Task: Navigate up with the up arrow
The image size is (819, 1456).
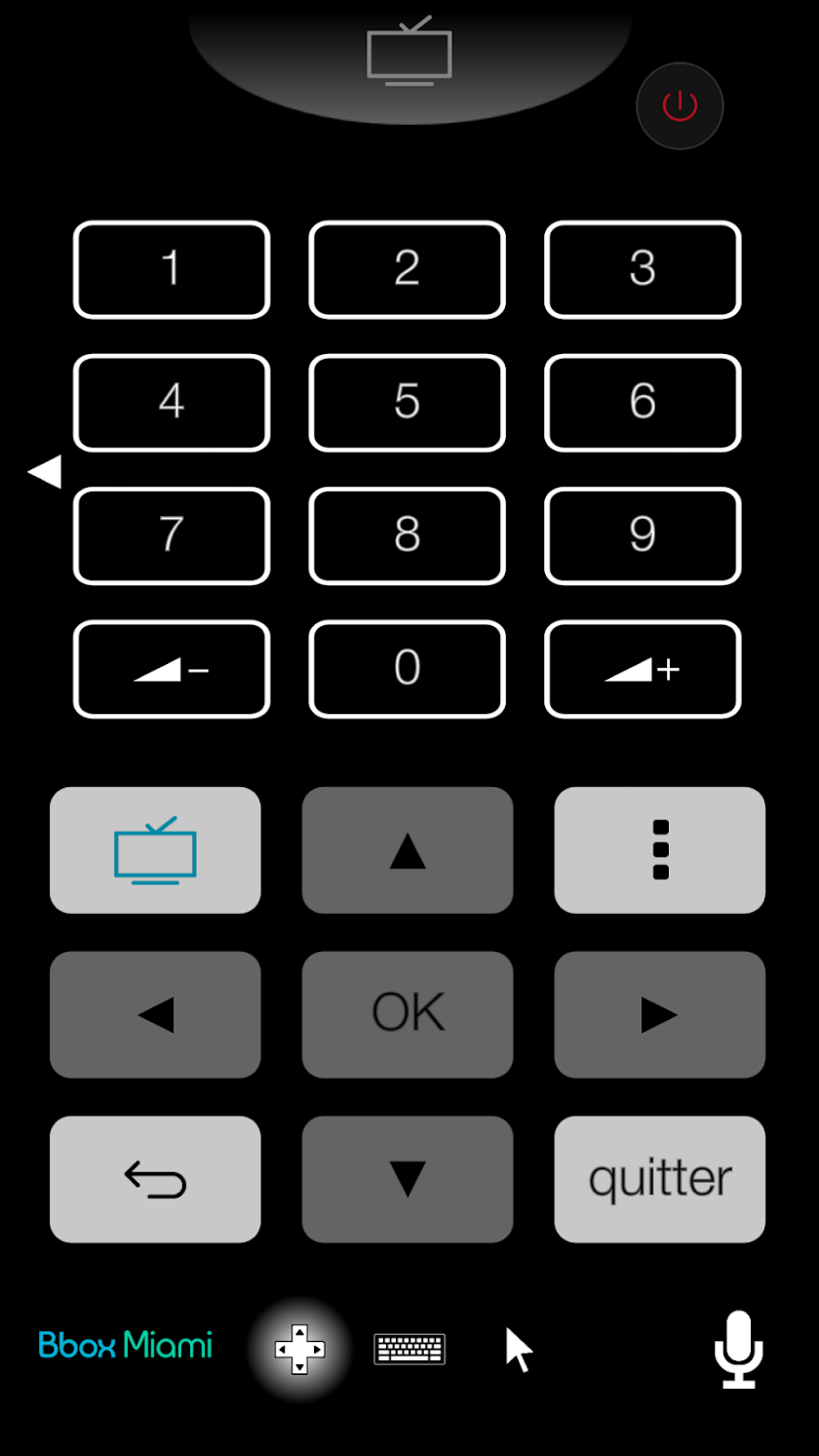Action: click(408, 849)
